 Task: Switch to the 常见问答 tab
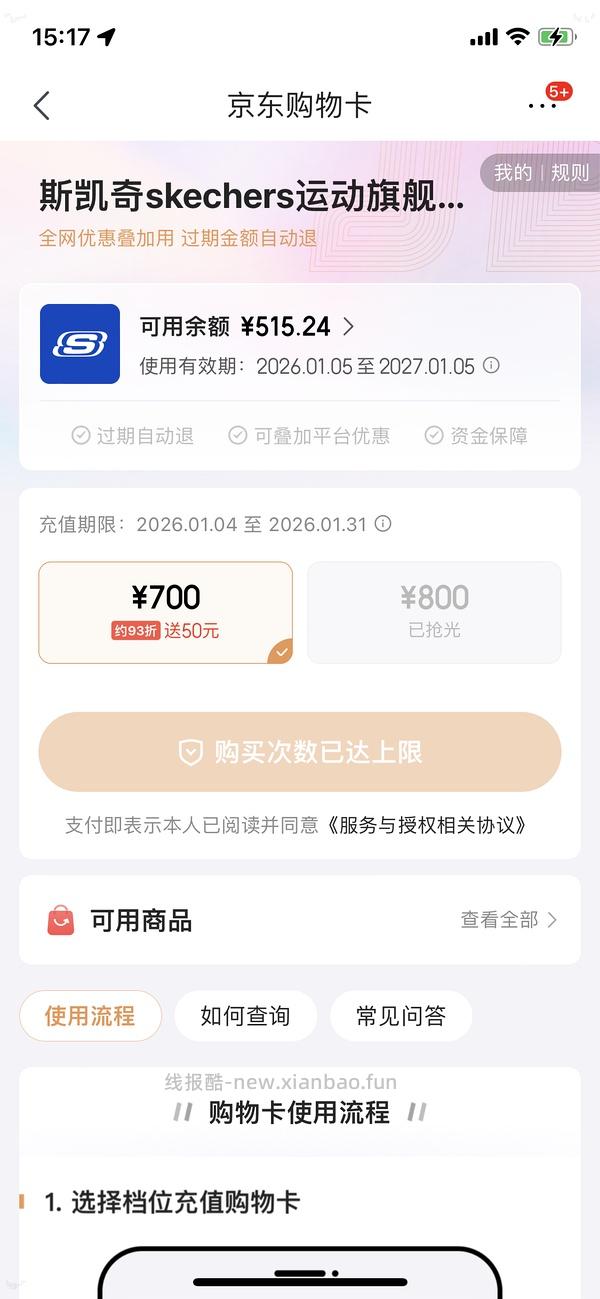click(x=401, y=1016)
